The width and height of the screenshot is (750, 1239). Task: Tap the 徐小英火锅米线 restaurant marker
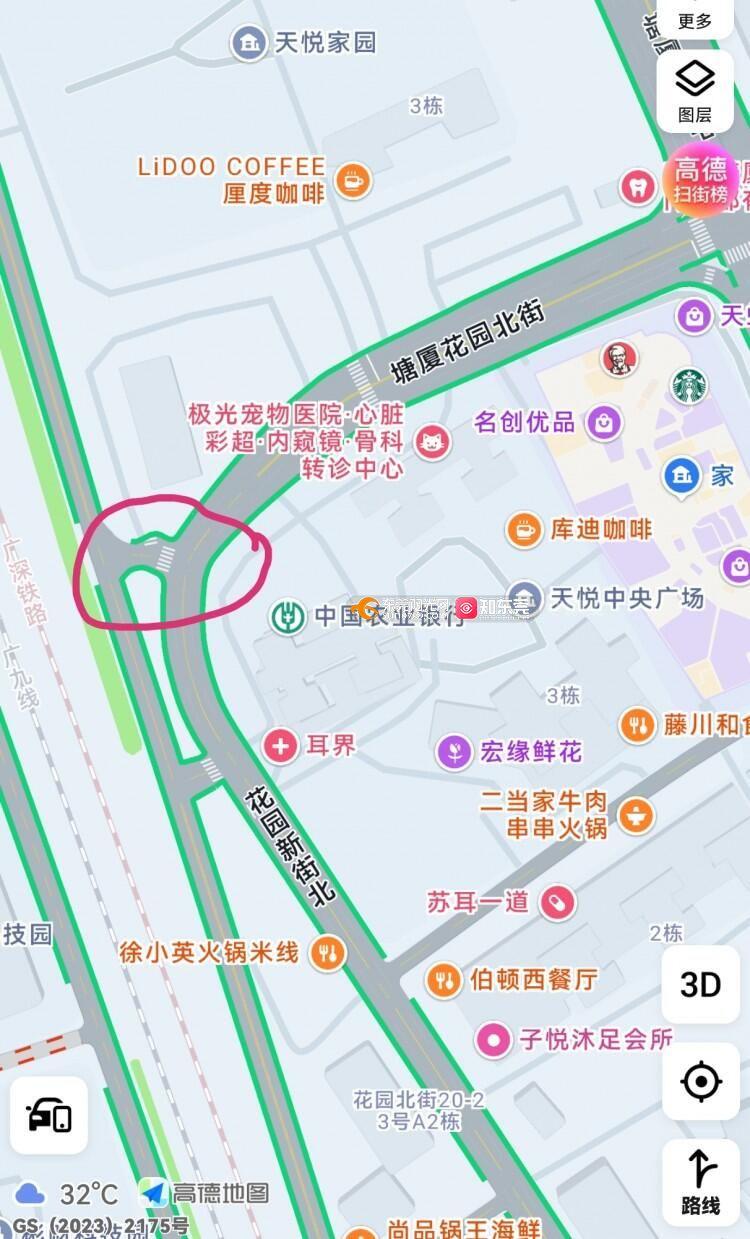point(326,952)
